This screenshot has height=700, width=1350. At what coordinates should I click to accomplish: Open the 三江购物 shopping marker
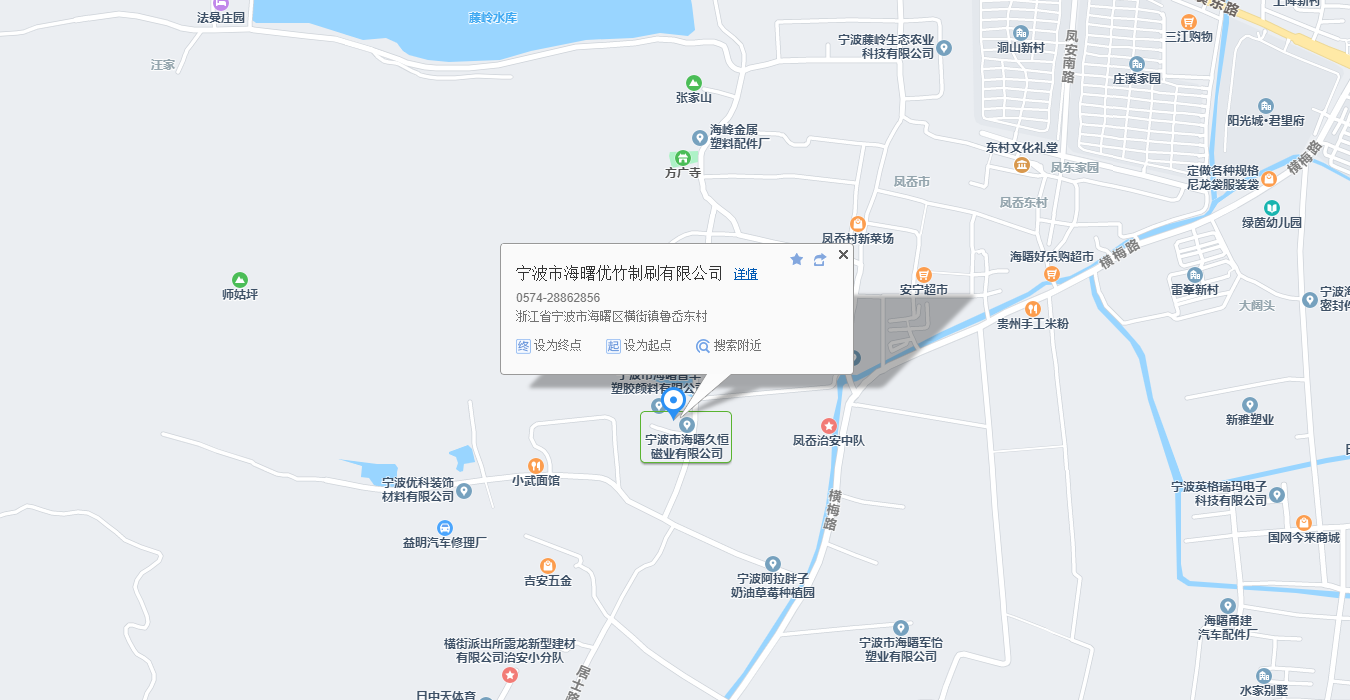1189,22
